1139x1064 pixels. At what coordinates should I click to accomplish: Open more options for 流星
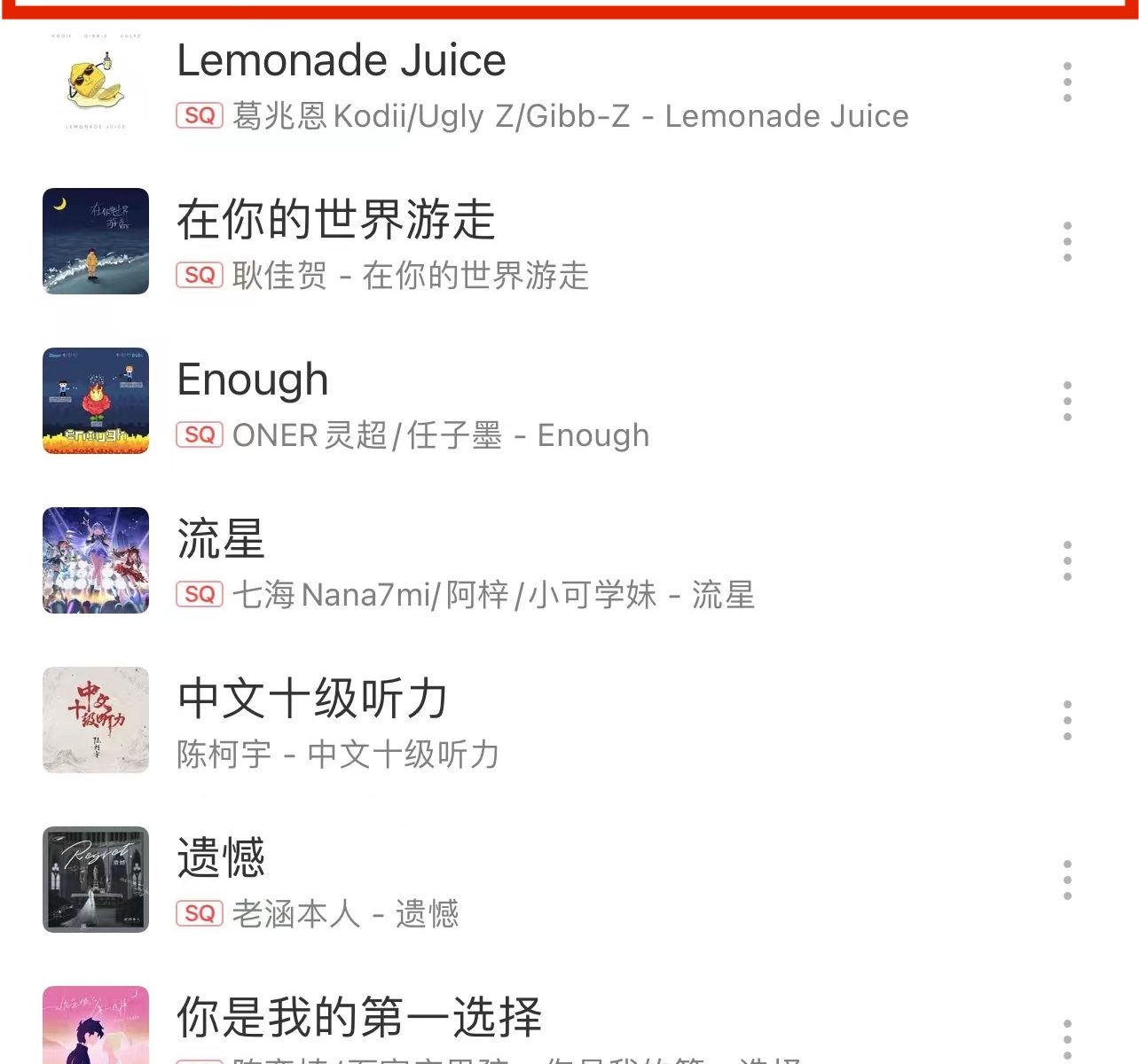tap(1067, 560)
